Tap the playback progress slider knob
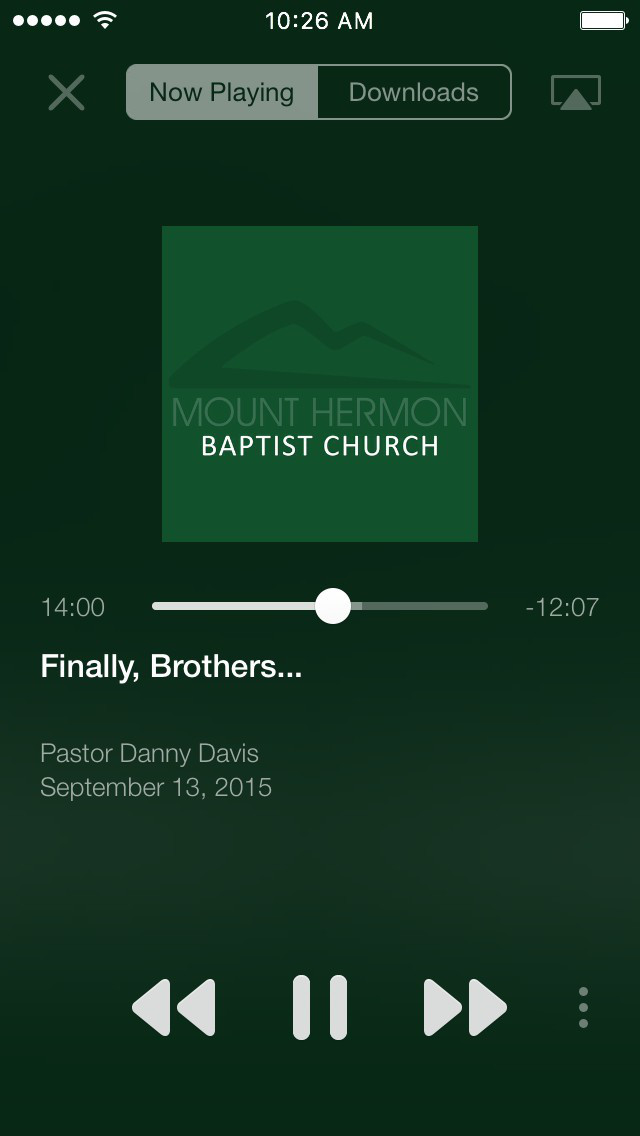 333,606
